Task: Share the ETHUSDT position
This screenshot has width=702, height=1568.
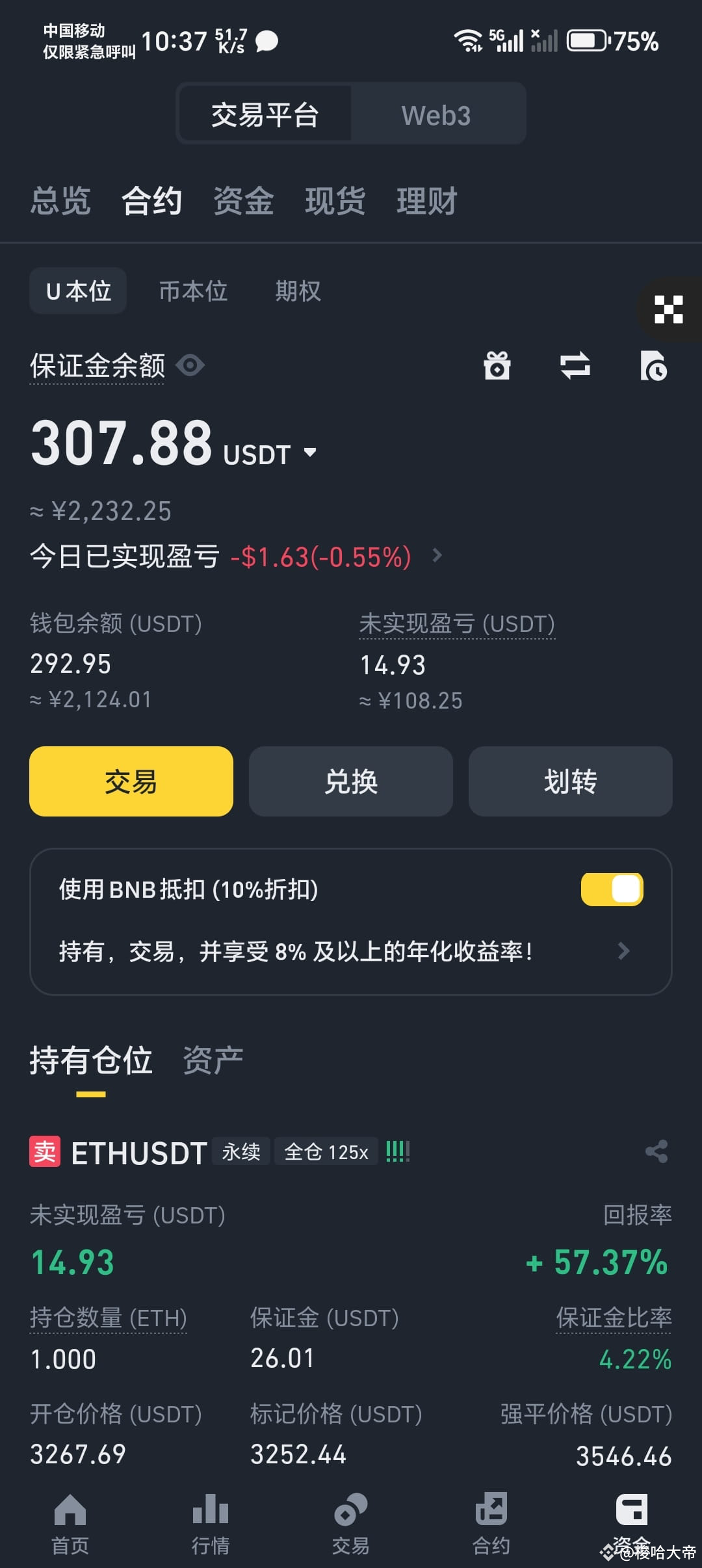Action: (x=658, y=1150)
